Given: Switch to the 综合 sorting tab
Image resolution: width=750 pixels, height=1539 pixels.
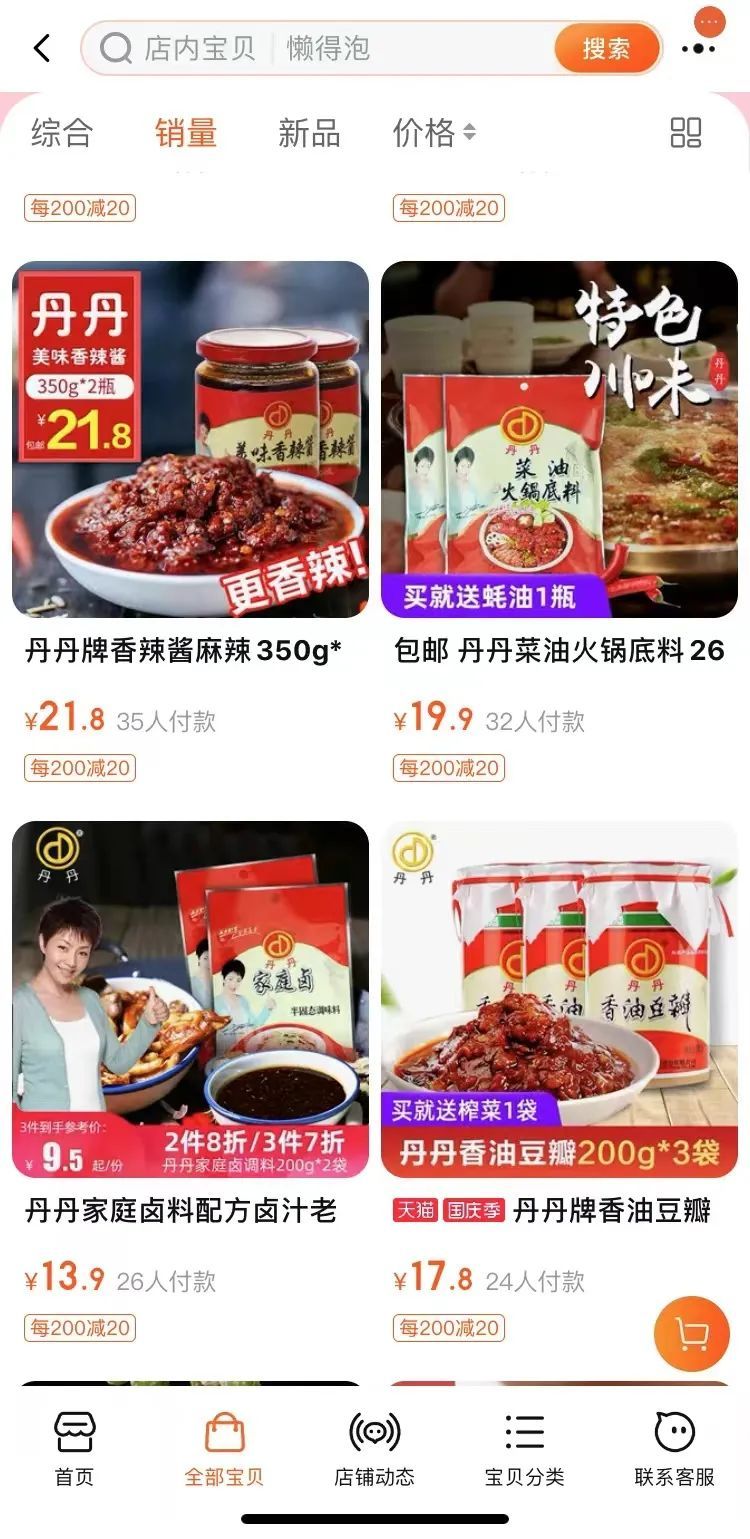Looking at the screenshot, I should (x=62, y=133).
